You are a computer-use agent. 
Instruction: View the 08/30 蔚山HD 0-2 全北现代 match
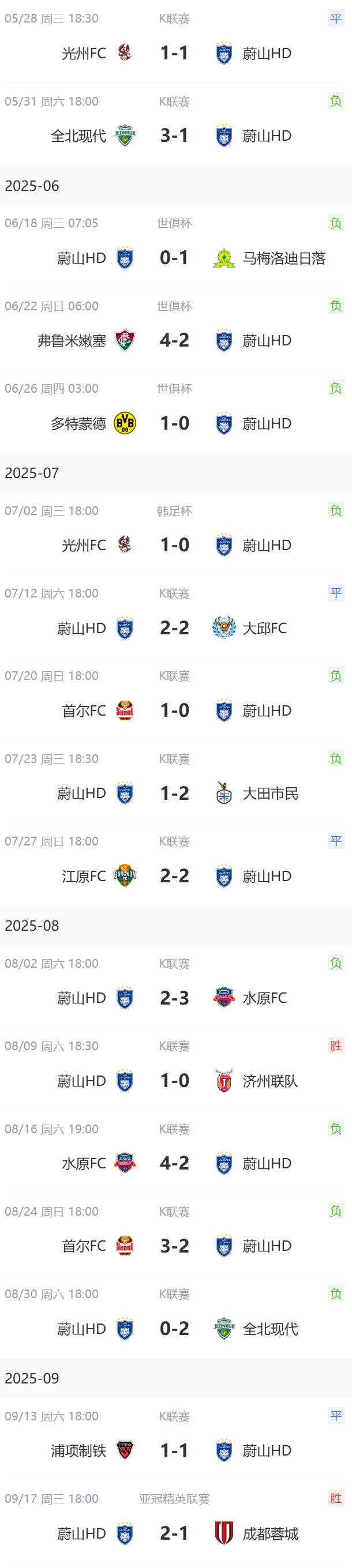(175, 1328)
